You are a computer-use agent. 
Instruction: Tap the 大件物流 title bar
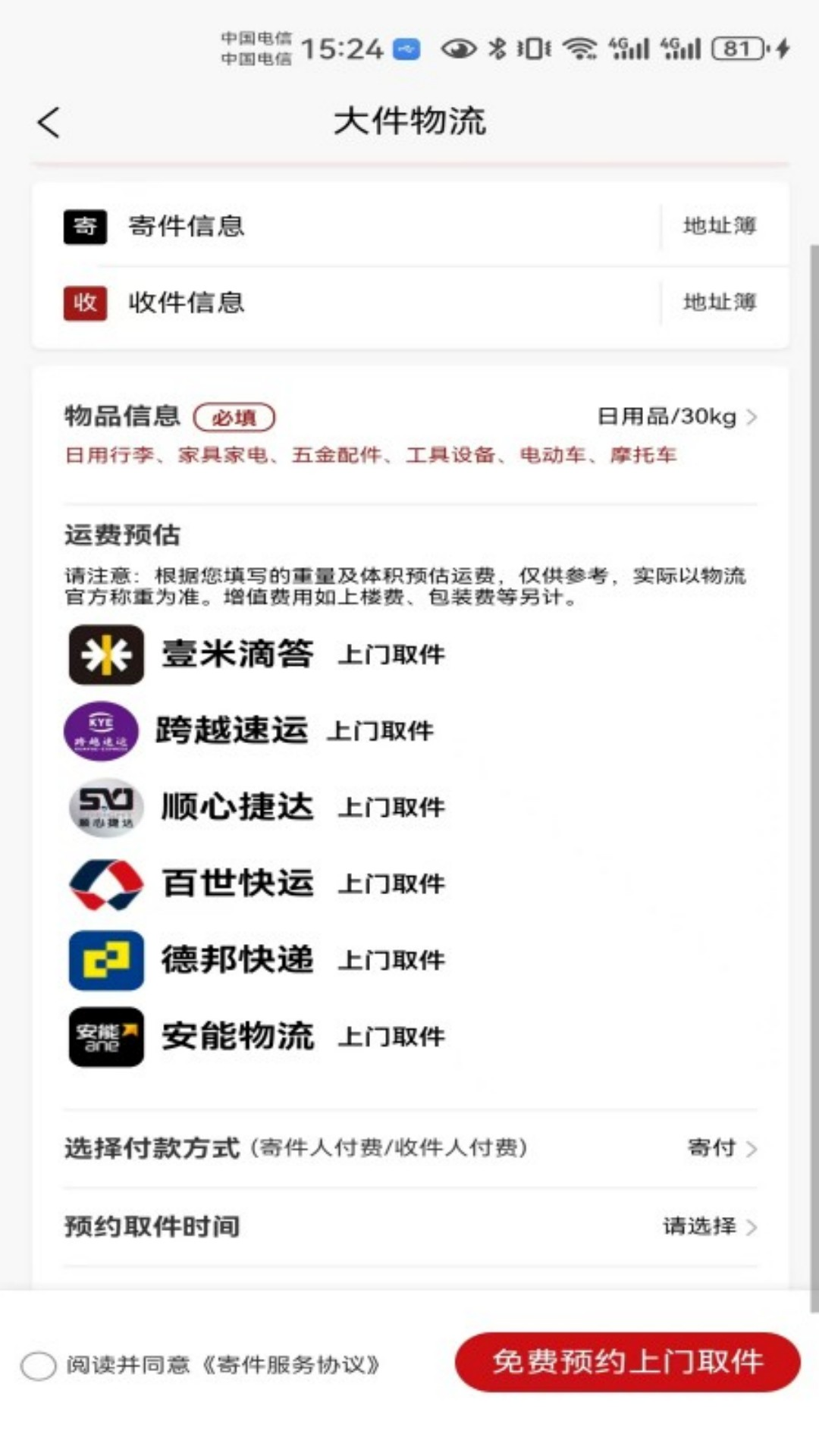point(409,121)
